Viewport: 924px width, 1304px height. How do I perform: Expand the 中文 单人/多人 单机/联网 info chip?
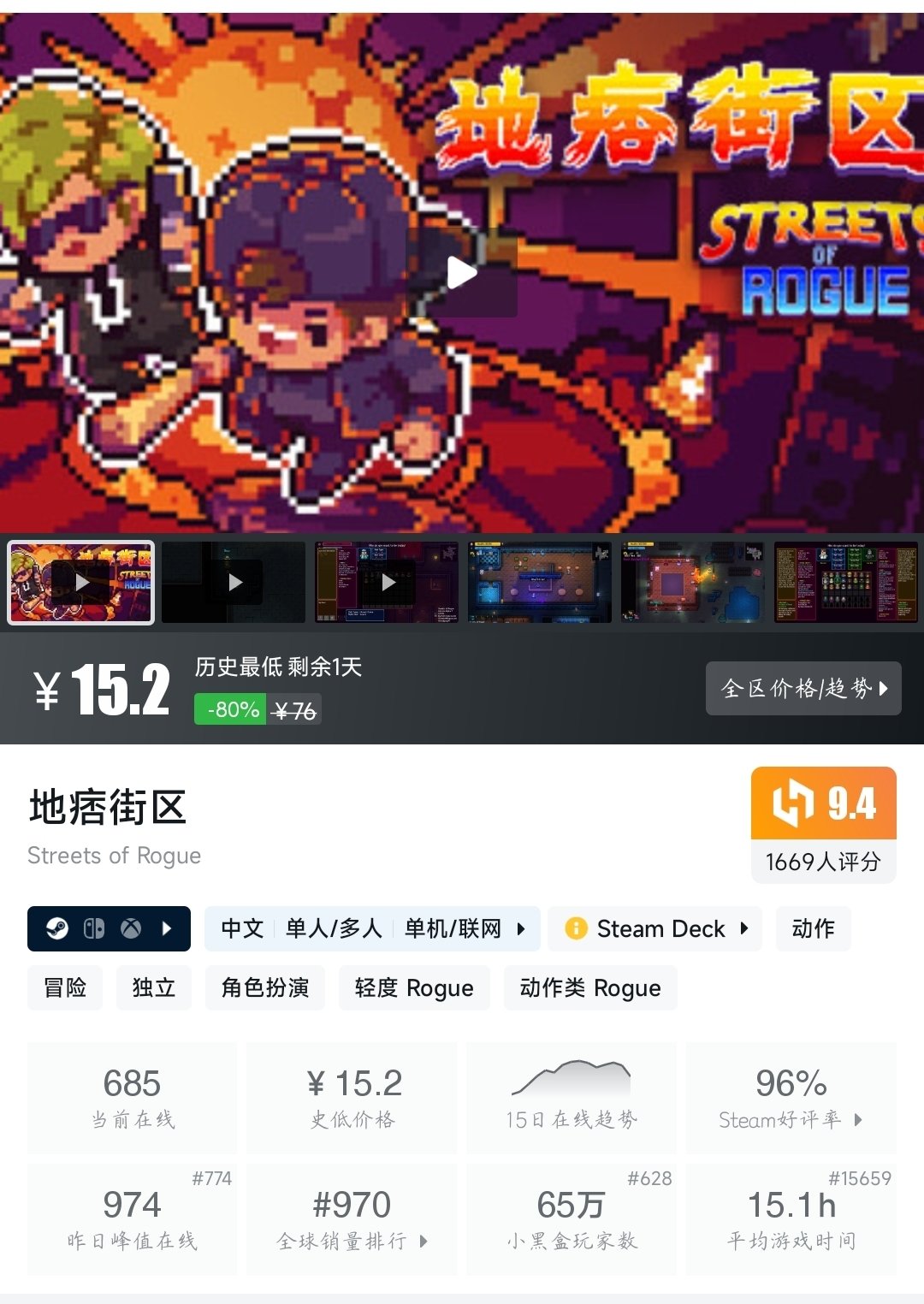point(372,928)
